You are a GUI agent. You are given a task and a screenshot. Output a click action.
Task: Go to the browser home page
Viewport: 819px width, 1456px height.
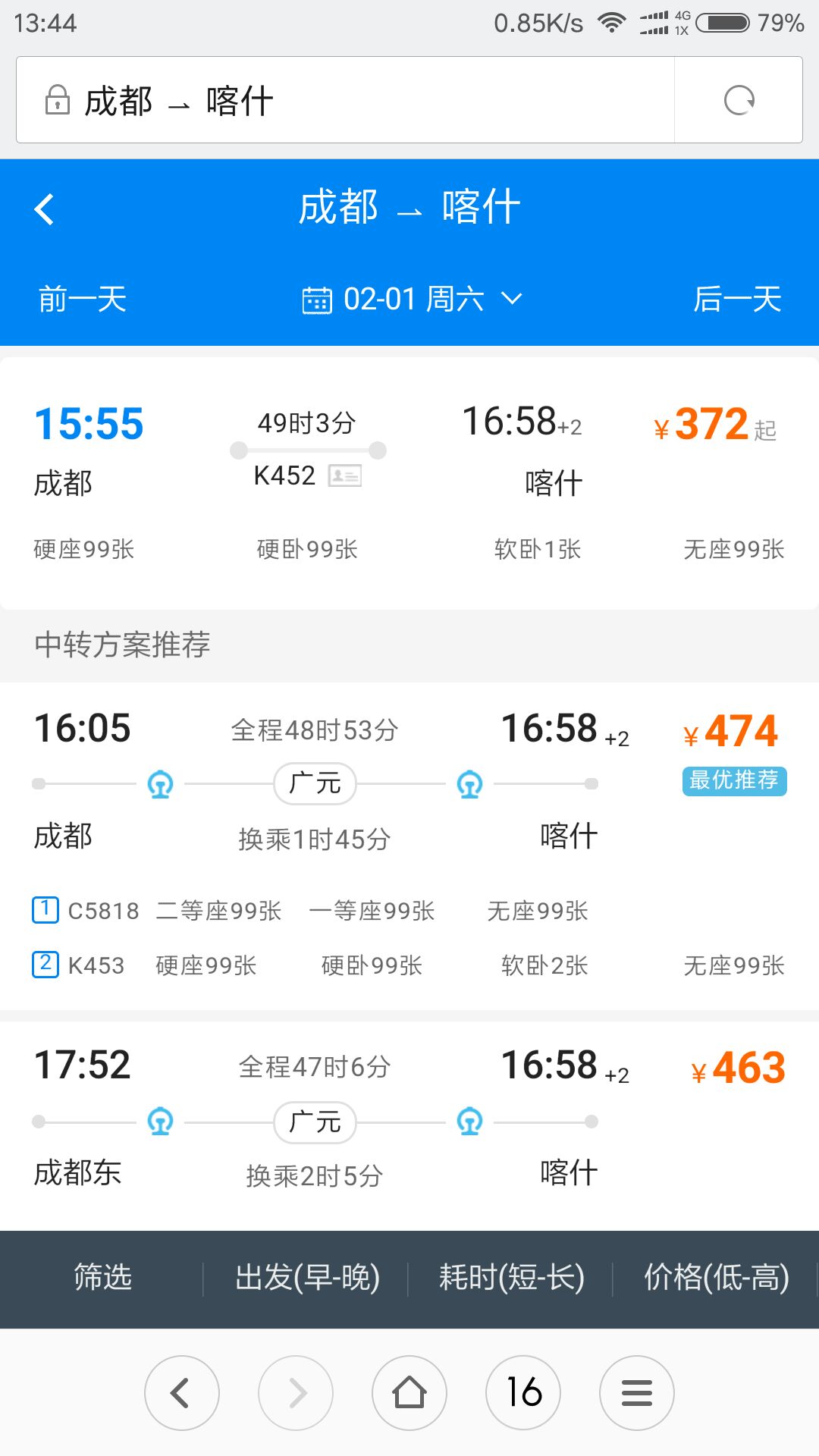tap(409, 1393)
